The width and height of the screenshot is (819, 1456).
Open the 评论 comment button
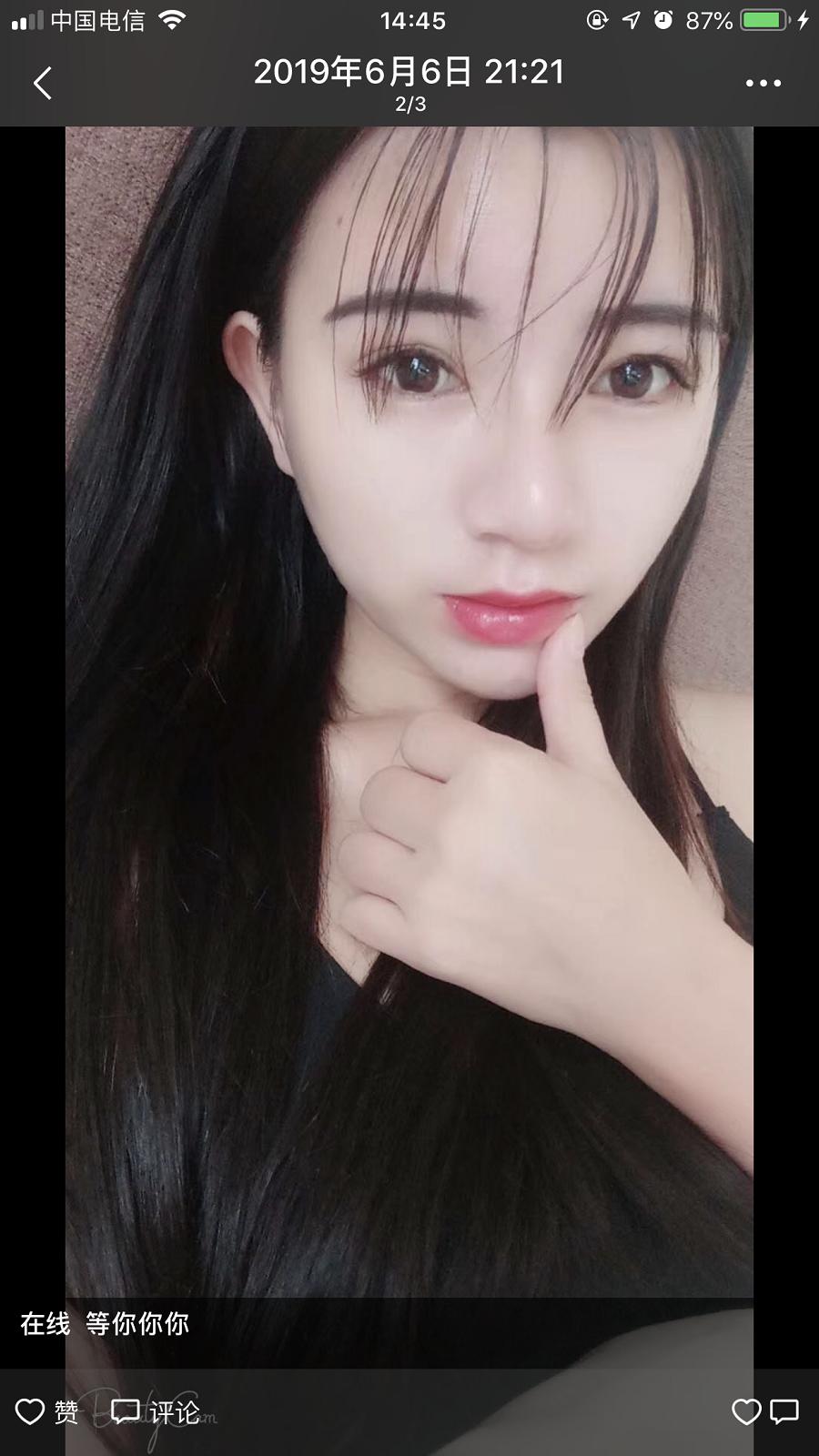(155, 1411)
